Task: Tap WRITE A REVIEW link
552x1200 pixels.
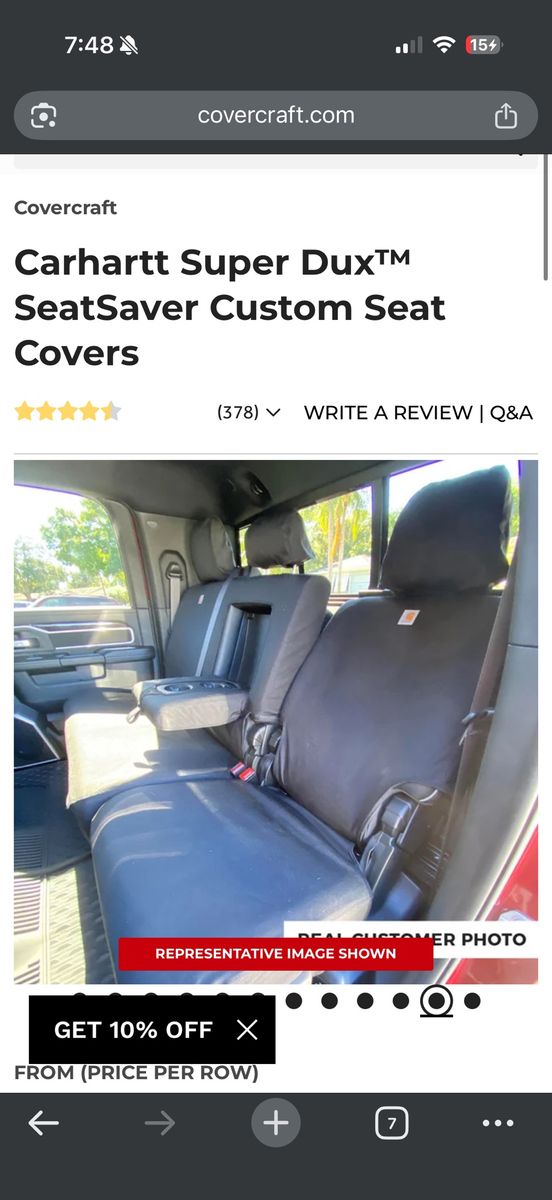Action: 388,412
